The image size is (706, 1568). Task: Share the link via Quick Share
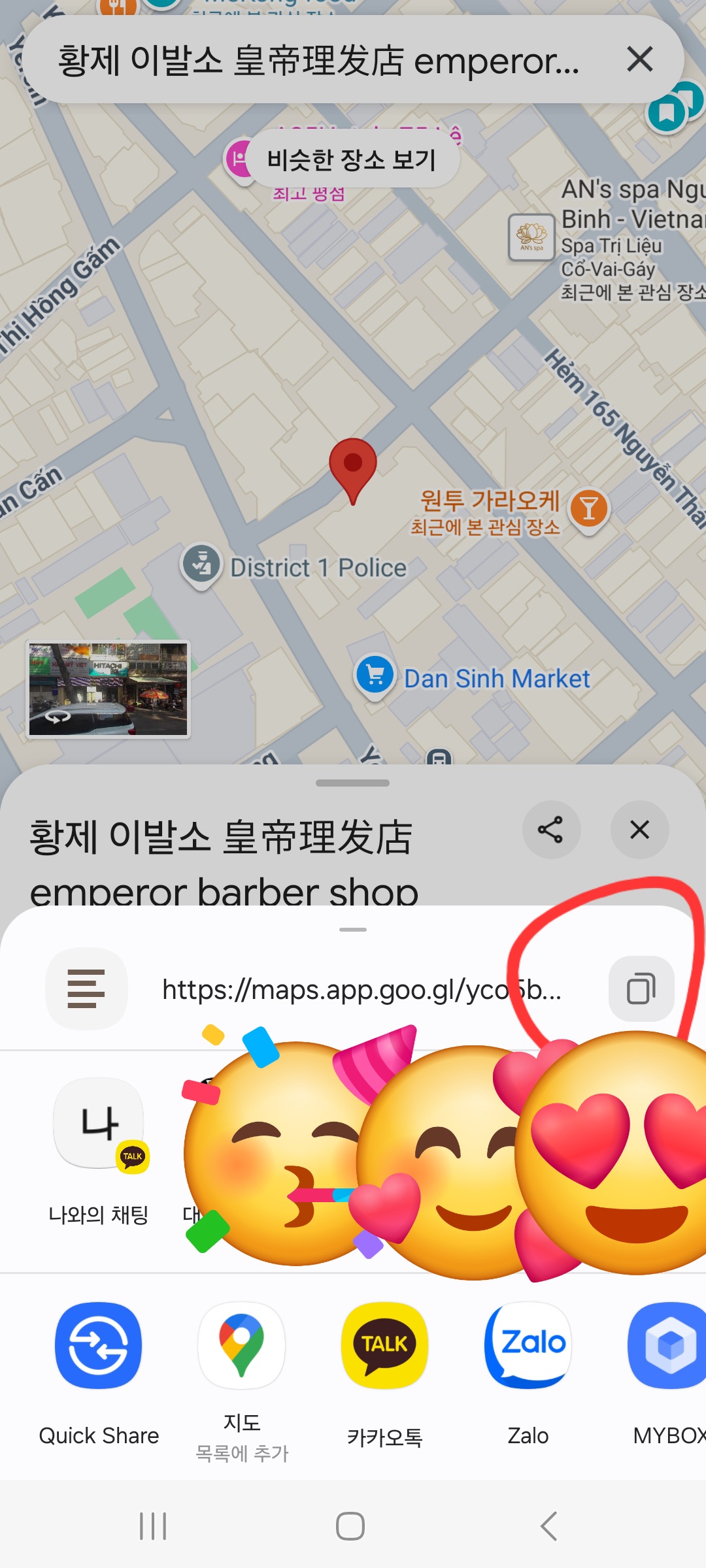[99, 1346]
